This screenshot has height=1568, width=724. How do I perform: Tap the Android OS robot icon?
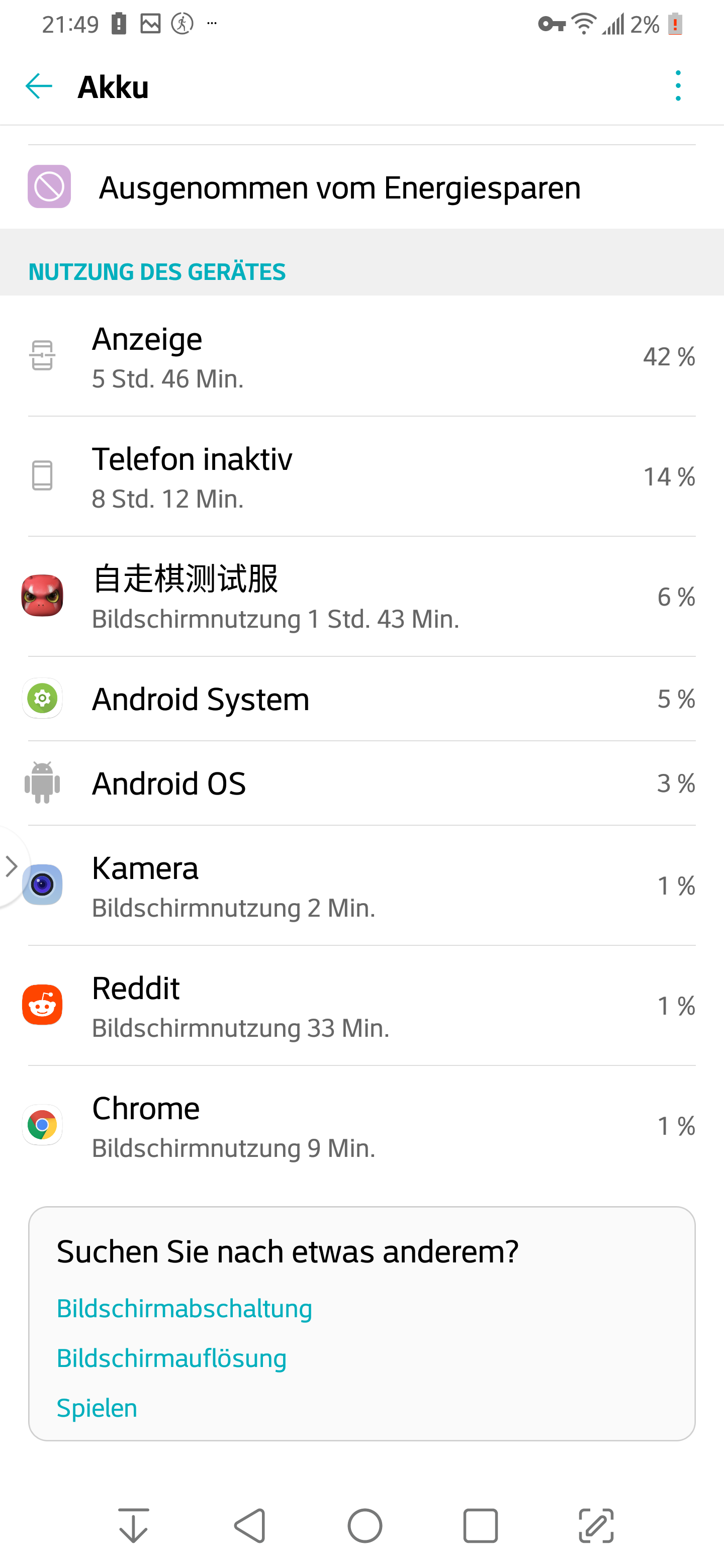42,783
